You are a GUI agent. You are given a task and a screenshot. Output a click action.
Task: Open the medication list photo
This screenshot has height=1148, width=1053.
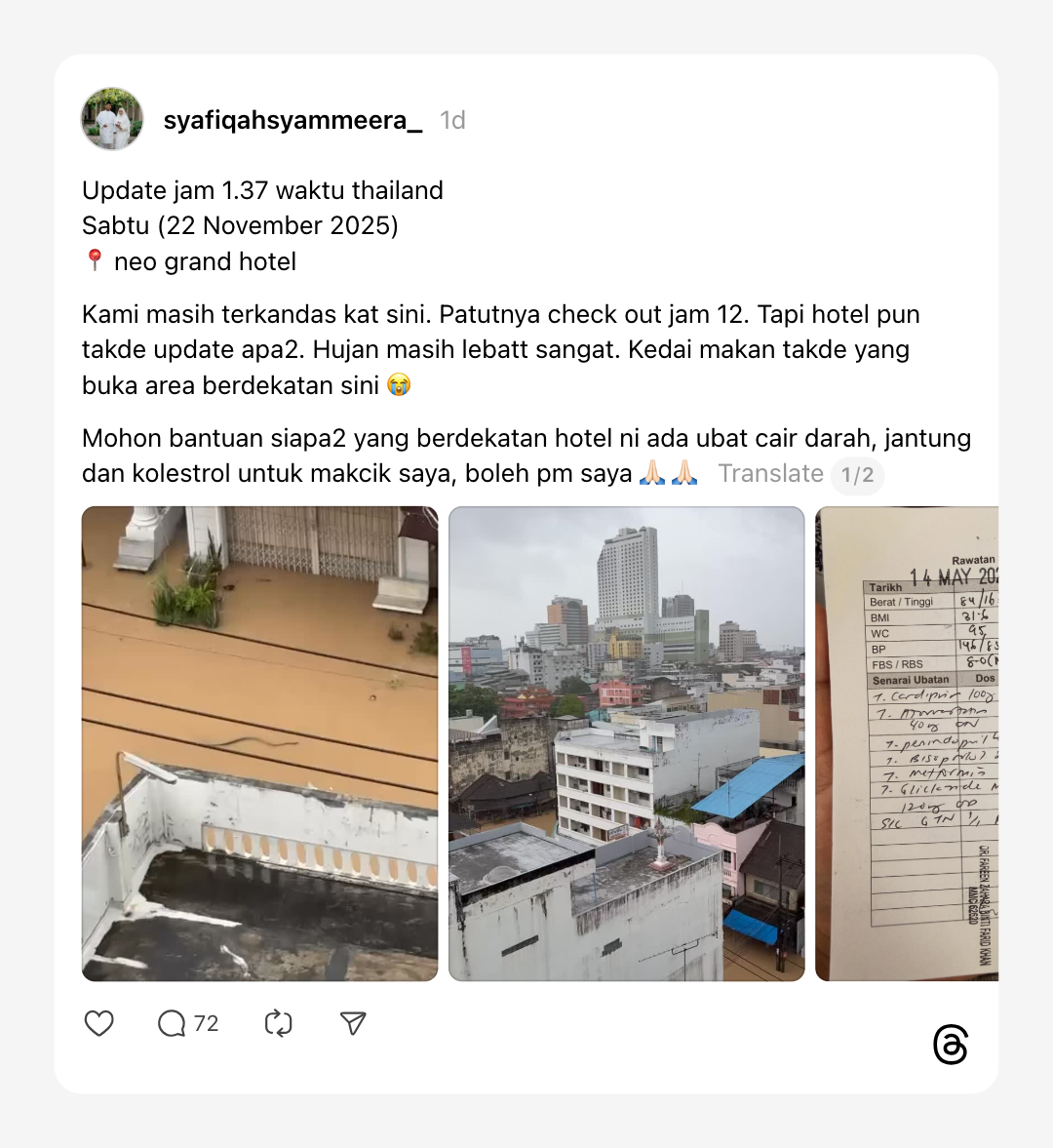tap(907, 743)
